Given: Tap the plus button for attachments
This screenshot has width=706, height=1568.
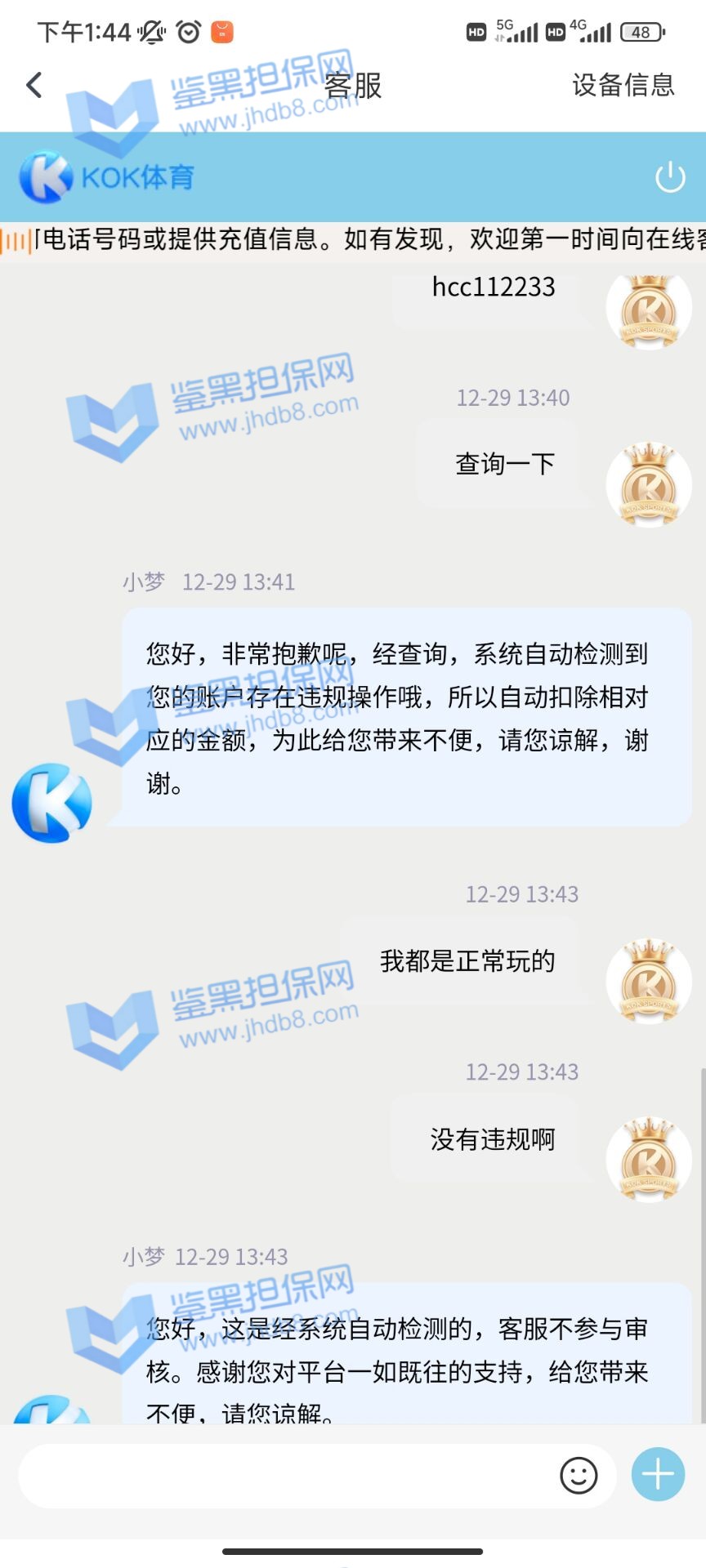Looking at the screenshot, I should [658, 1474].
